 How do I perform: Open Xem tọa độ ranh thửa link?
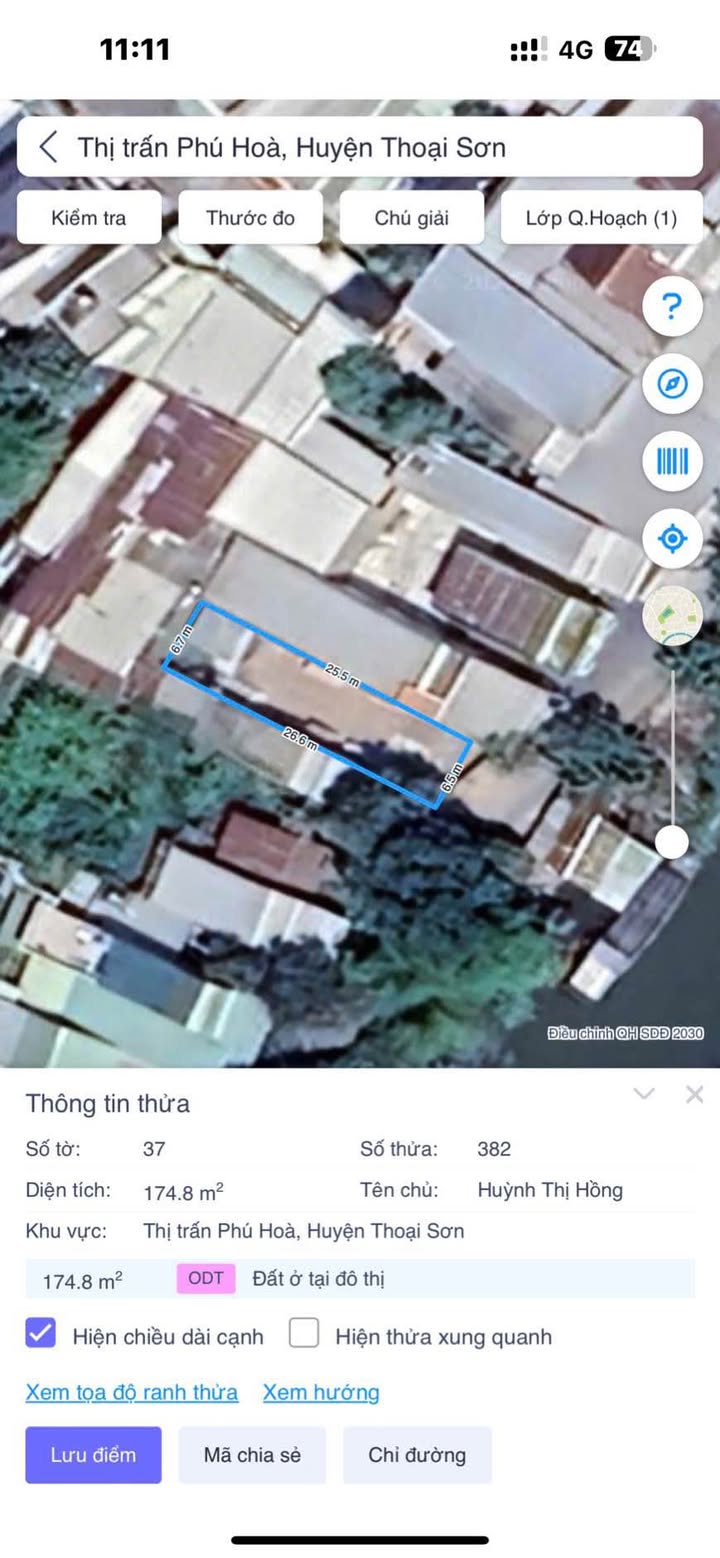[x=132, y=1392]
